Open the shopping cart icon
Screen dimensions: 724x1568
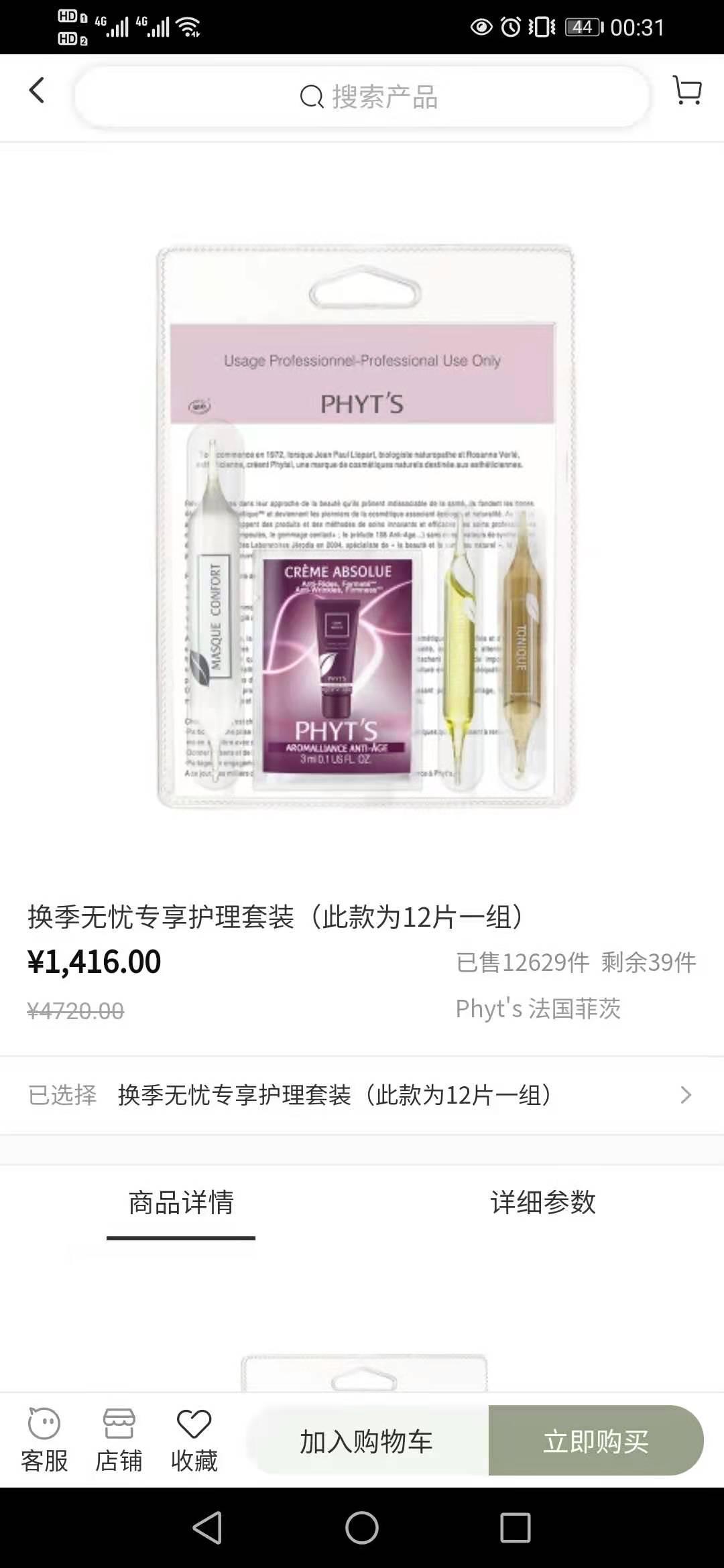[x=686, y=90]
